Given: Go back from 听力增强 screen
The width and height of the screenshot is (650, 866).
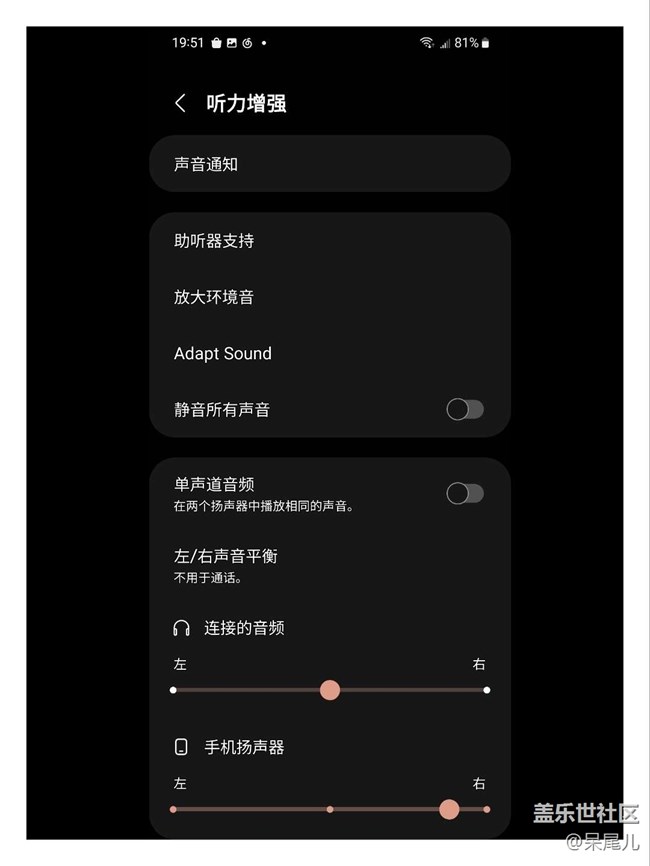Looking at the screenshot, I should click(180, 103).
